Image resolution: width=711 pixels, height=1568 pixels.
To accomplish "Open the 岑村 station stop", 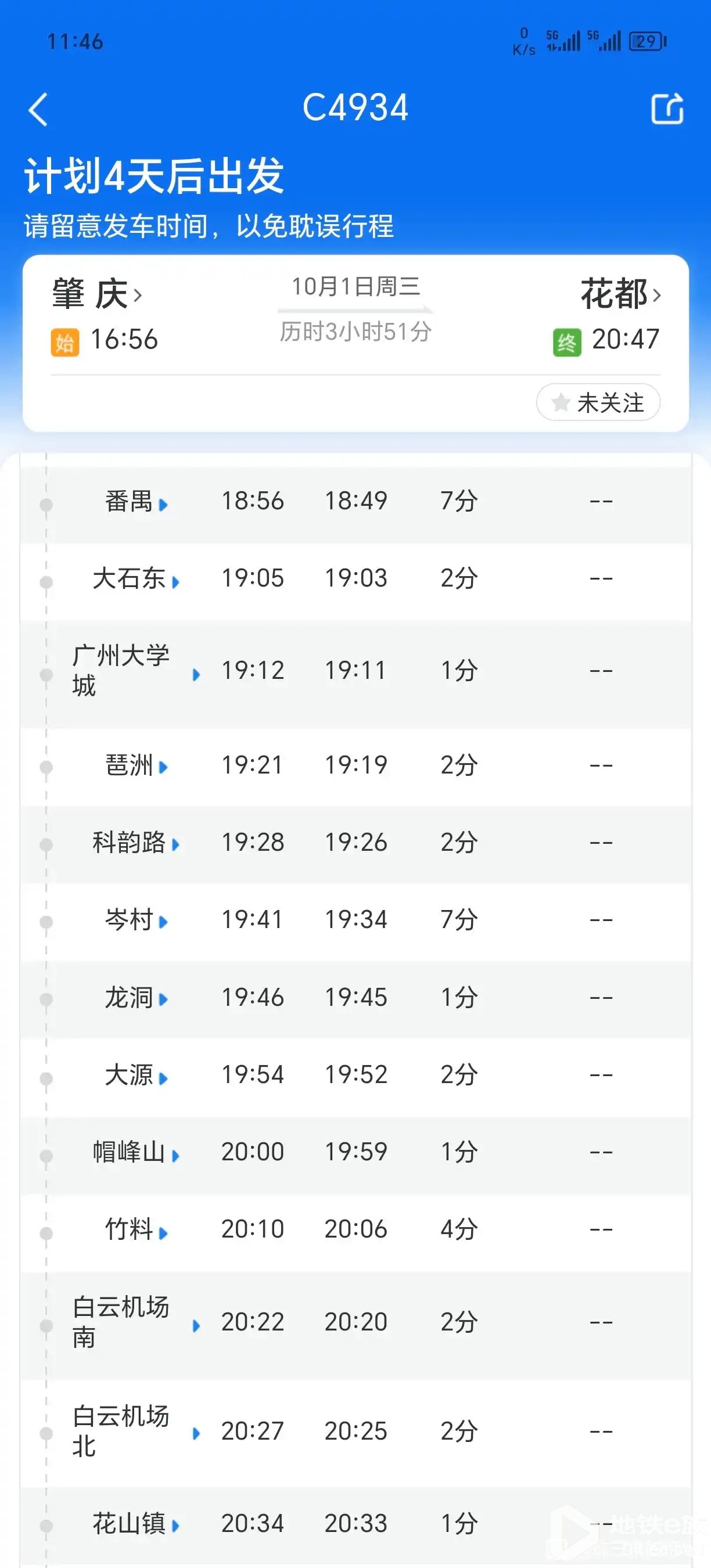I will [136, 920].
